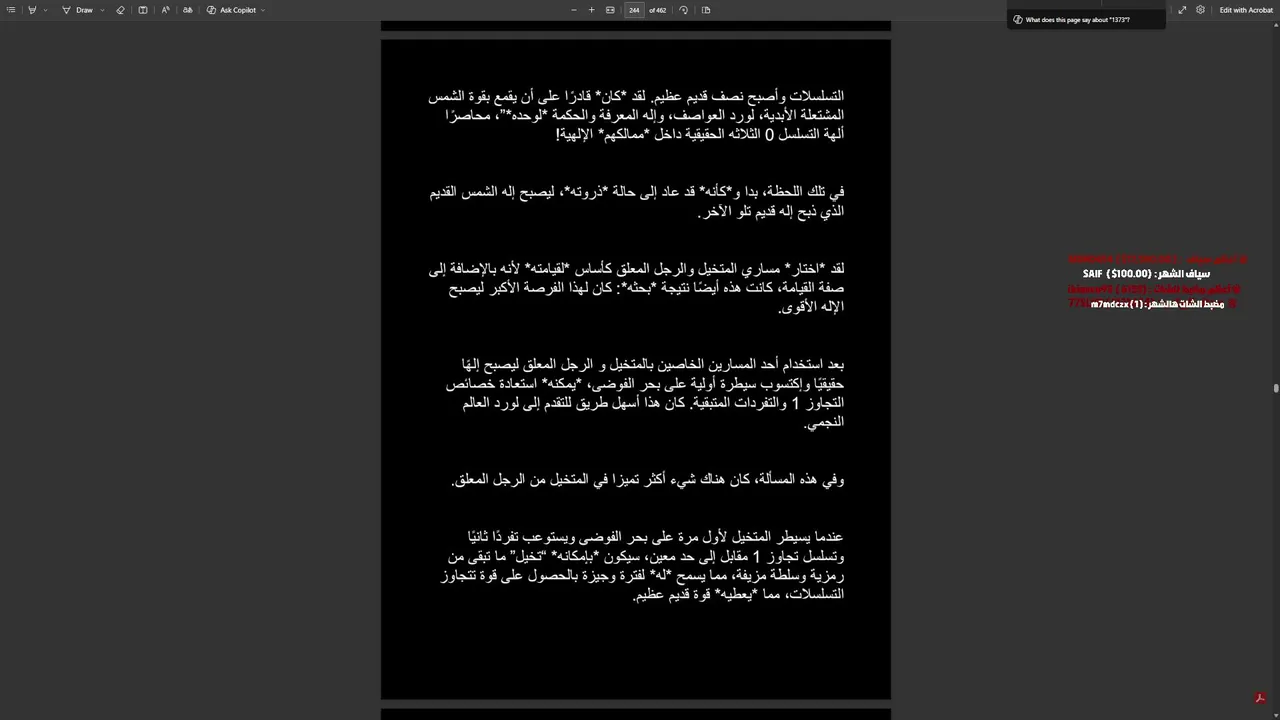
Task: Open PDF settings gear
Action: pyautogui.click(x=1200, y=10)
